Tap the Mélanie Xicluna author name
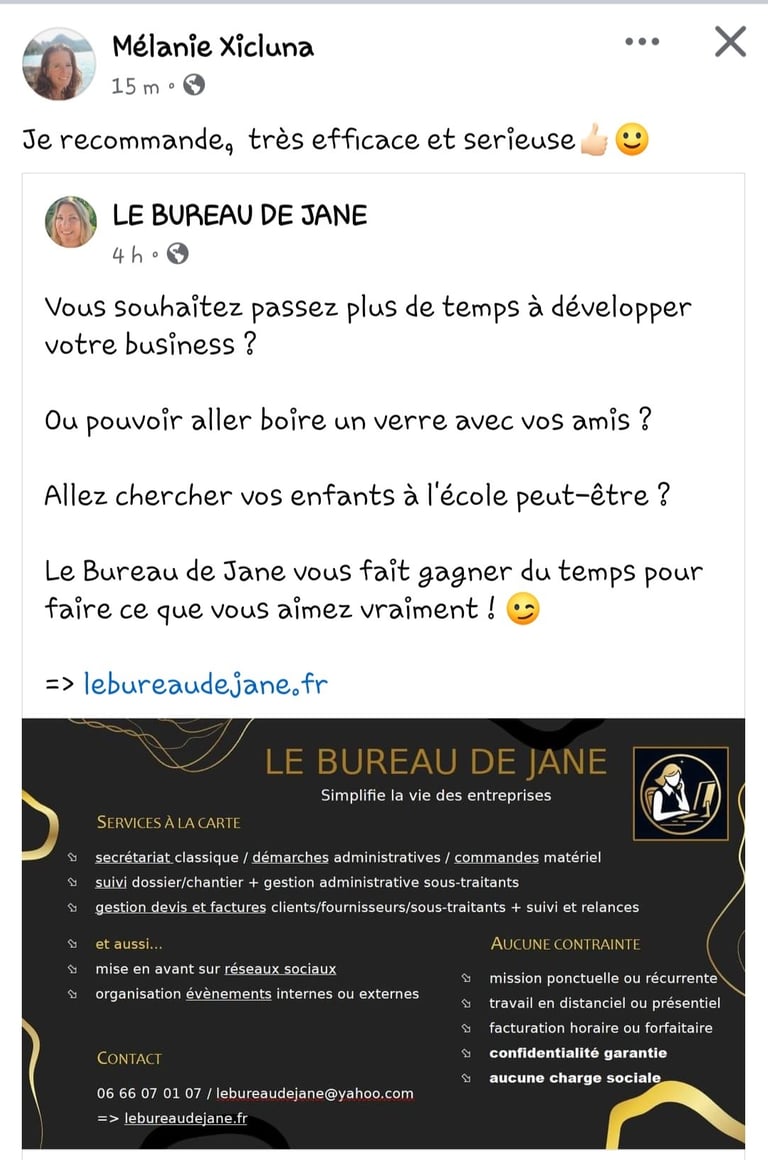 212,46
